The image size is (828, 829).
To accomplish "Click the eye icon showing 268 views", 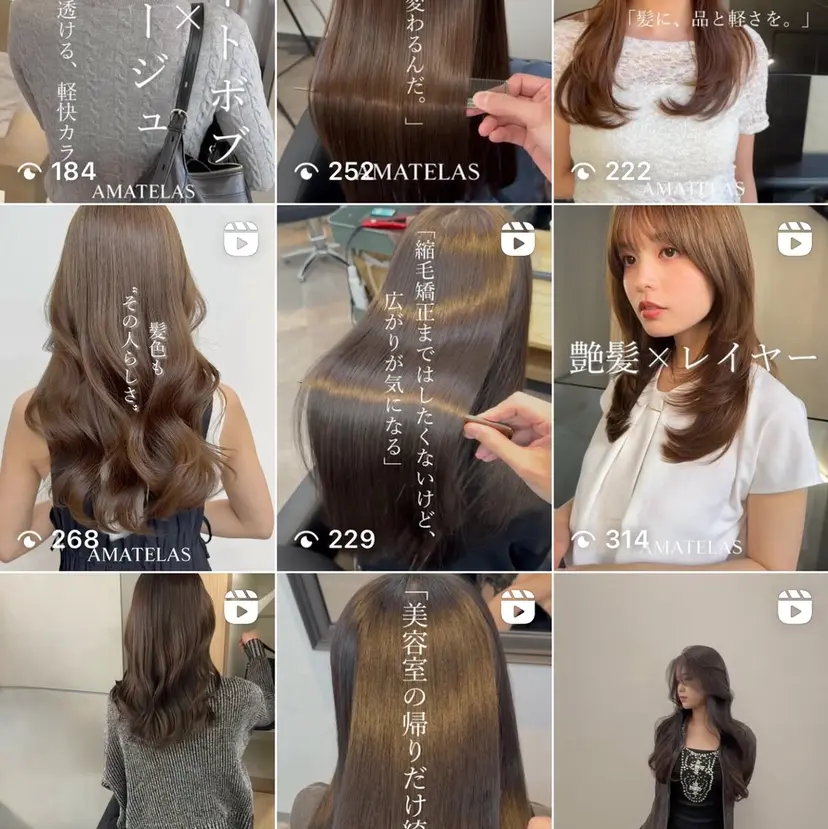I will click(28, 537).
